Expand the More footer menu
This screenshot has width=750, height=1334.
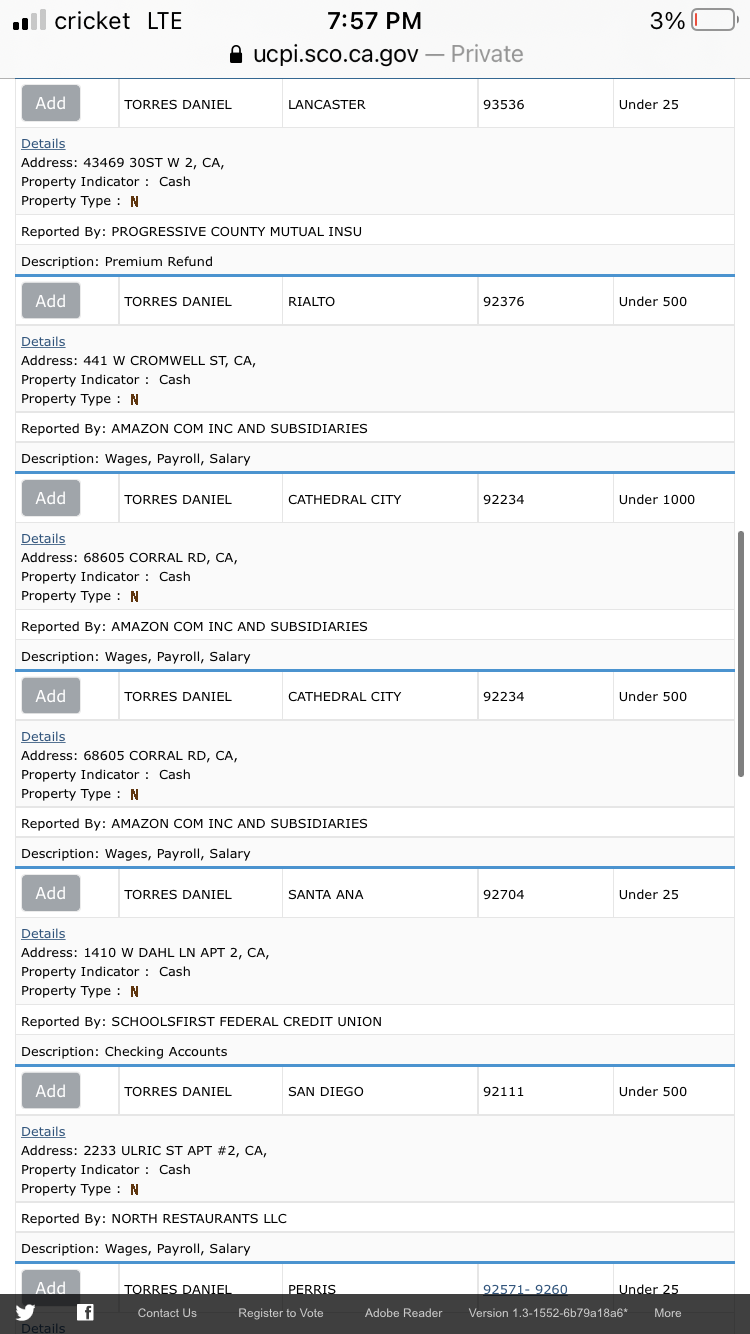[668, 1313]
